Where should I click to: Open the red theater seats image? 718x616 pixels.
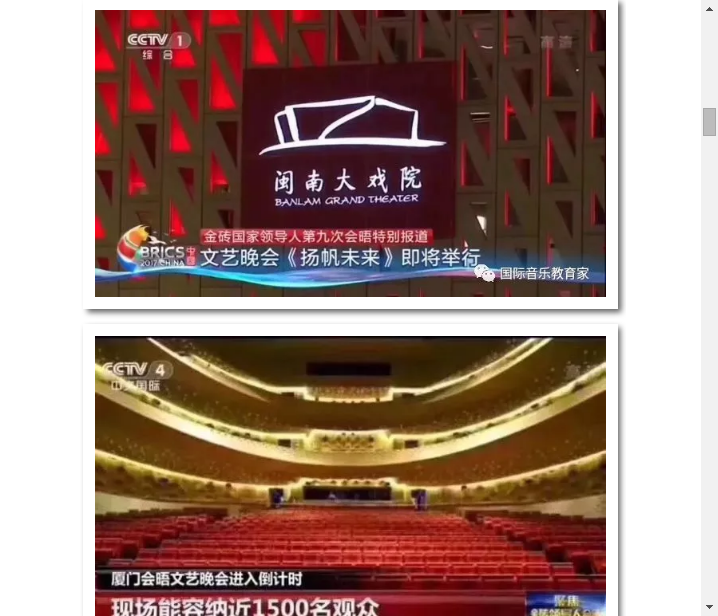coord(350,475)
